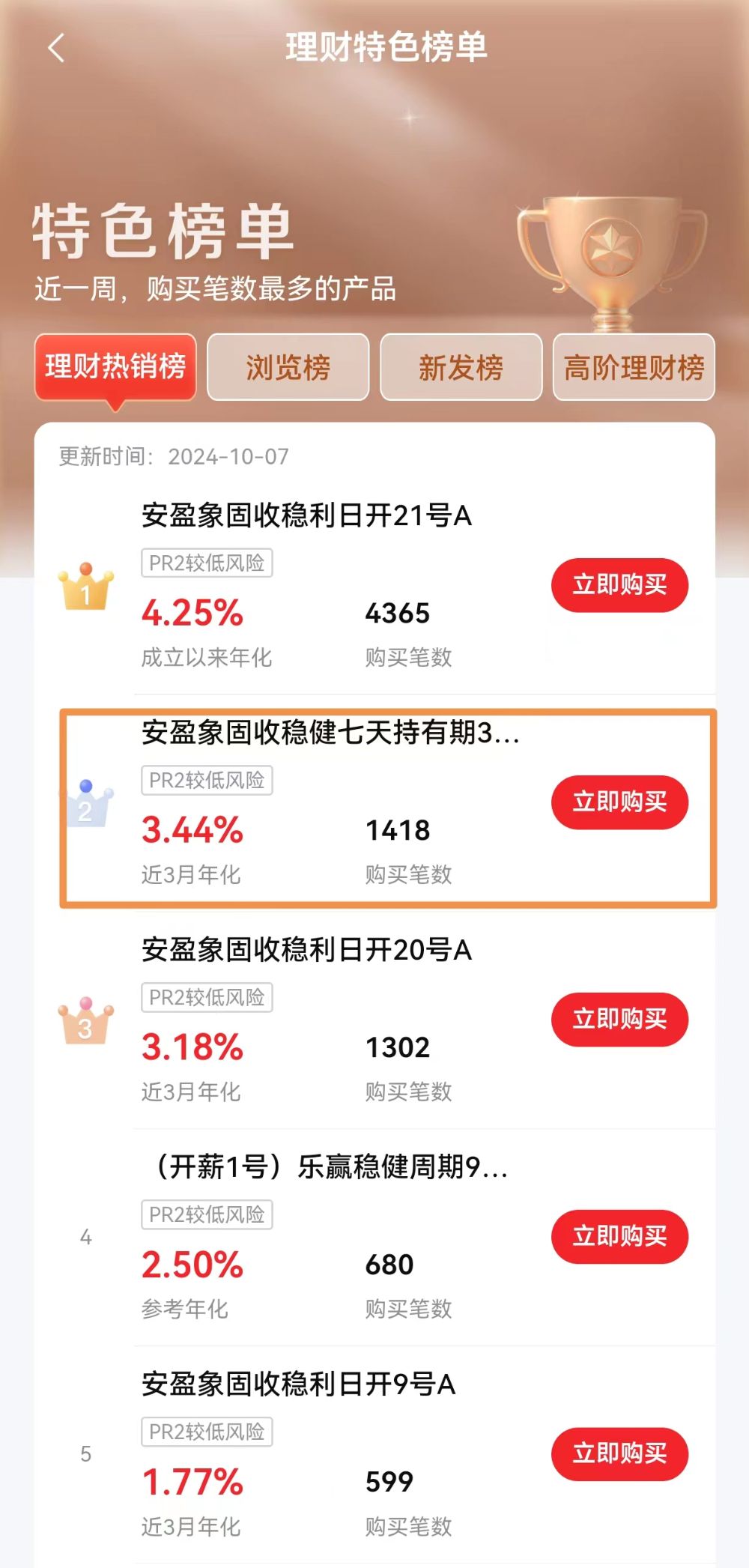The image size is (749, 1568).
Task: Click the 4.25% annualized return figure
Action: [x=192, y=614]
